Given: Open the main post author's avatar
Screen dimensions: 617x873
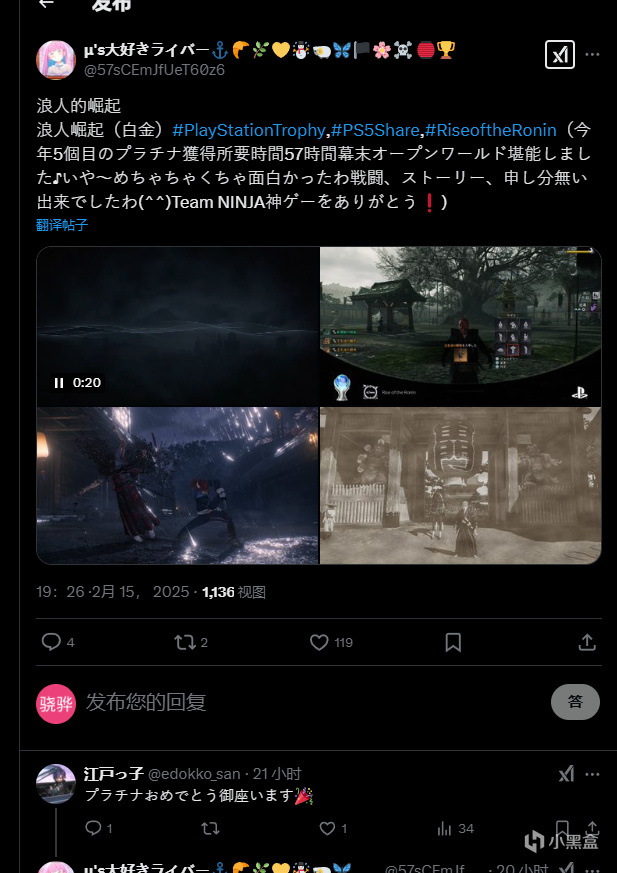Looking at the screenshot, I should (56, 60).
